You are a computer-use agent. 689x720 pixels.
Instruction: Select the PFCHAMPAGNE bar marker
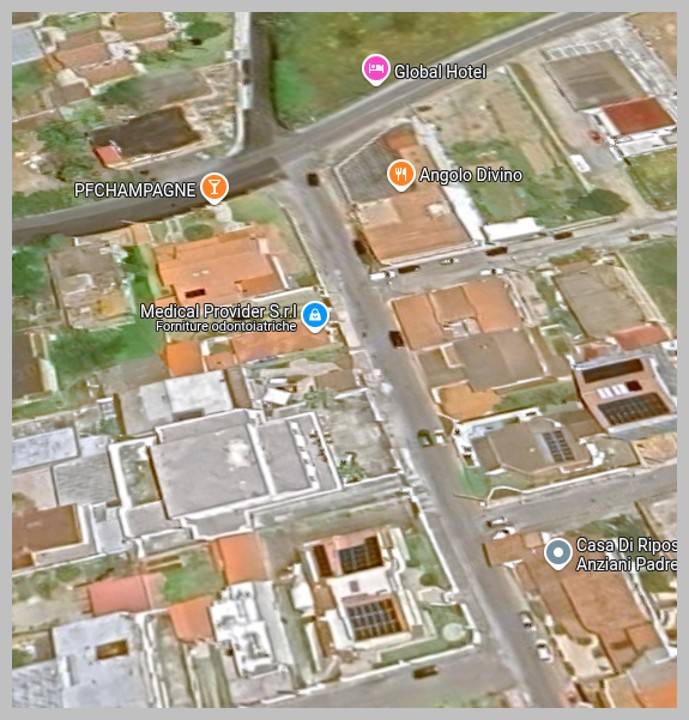(x=213, y=186)
